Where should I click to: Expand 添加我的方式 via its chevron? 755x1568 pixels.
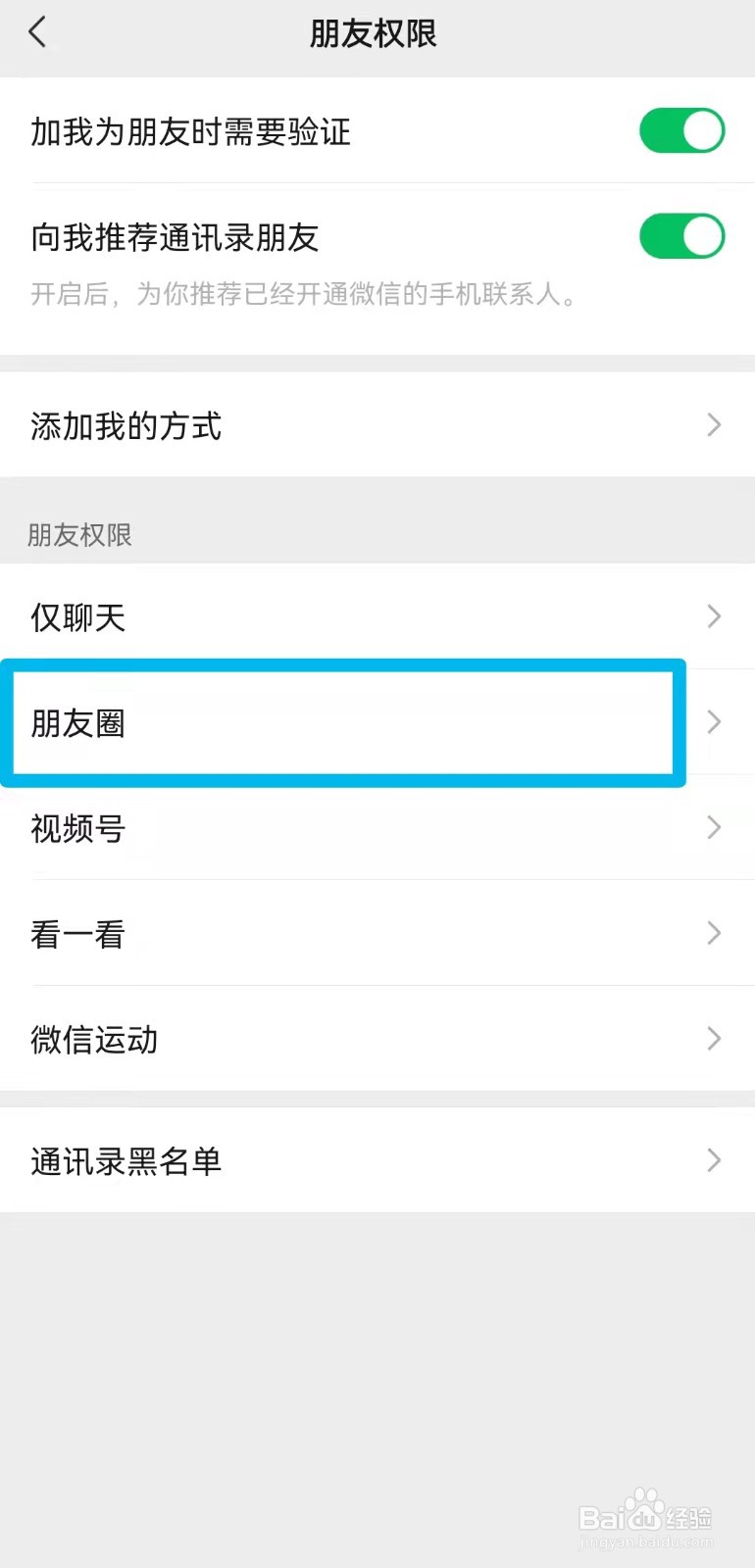pos(714,424)
